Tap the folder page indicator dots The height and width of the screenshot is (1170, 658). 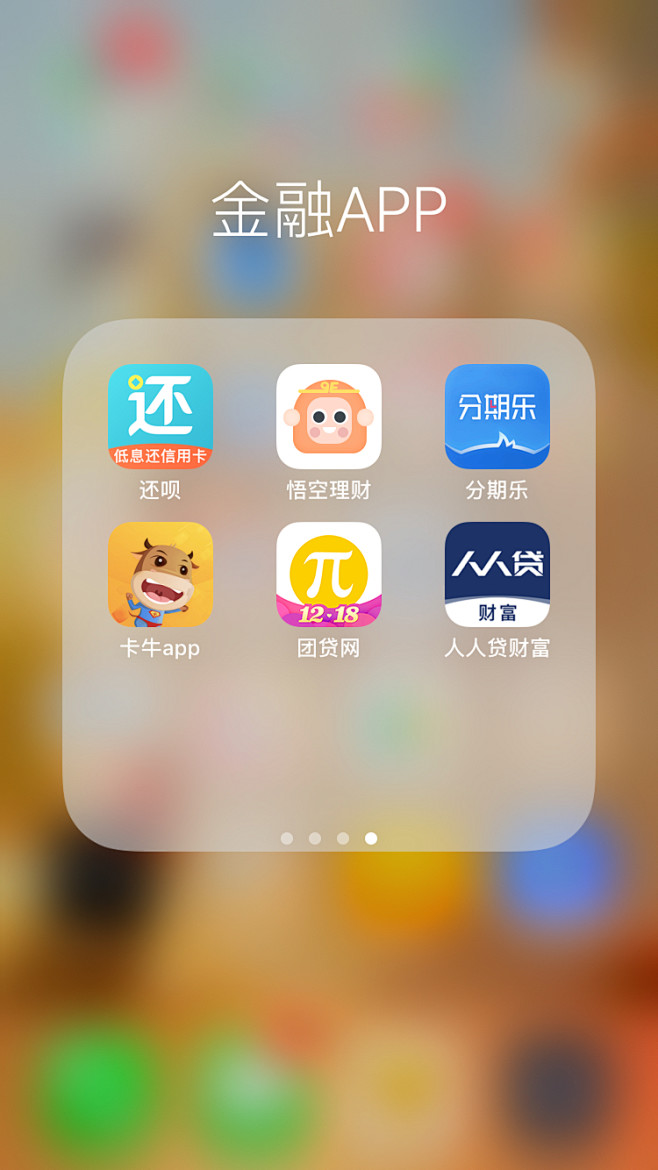(x=329, y=839)
